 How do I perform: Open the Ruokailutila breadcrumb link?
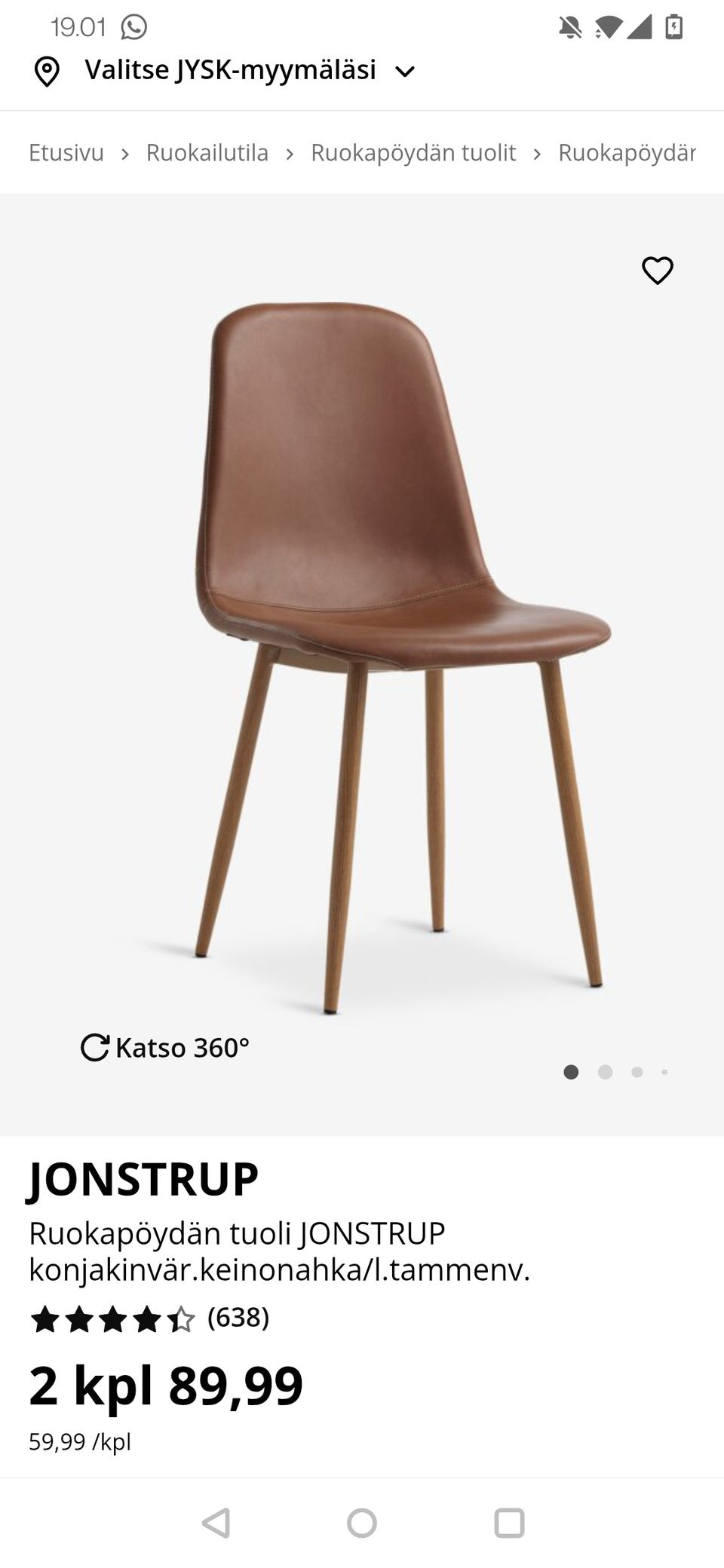click(x=207, y=152)
